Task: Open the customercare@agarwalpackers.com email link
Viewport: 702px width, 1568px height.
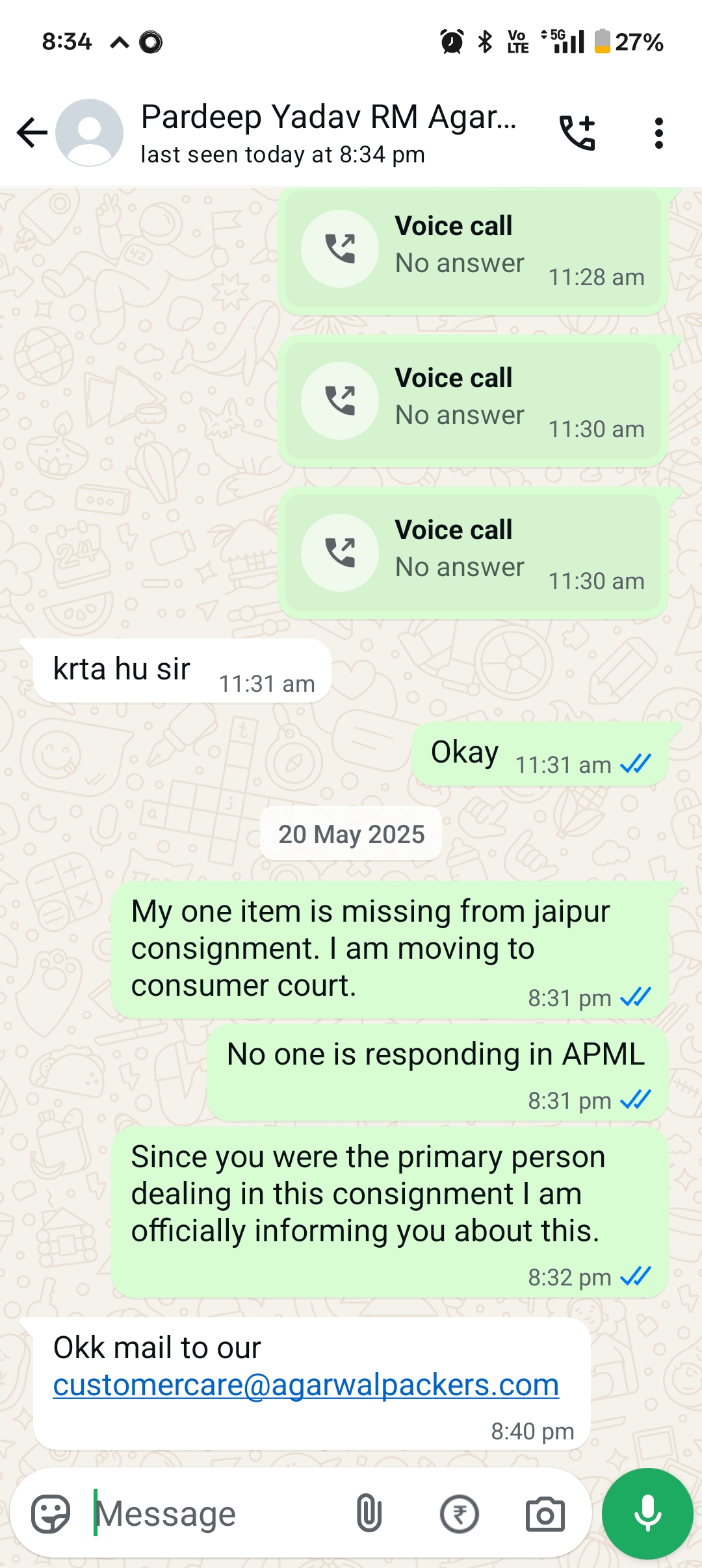Action: (306, 1385)
